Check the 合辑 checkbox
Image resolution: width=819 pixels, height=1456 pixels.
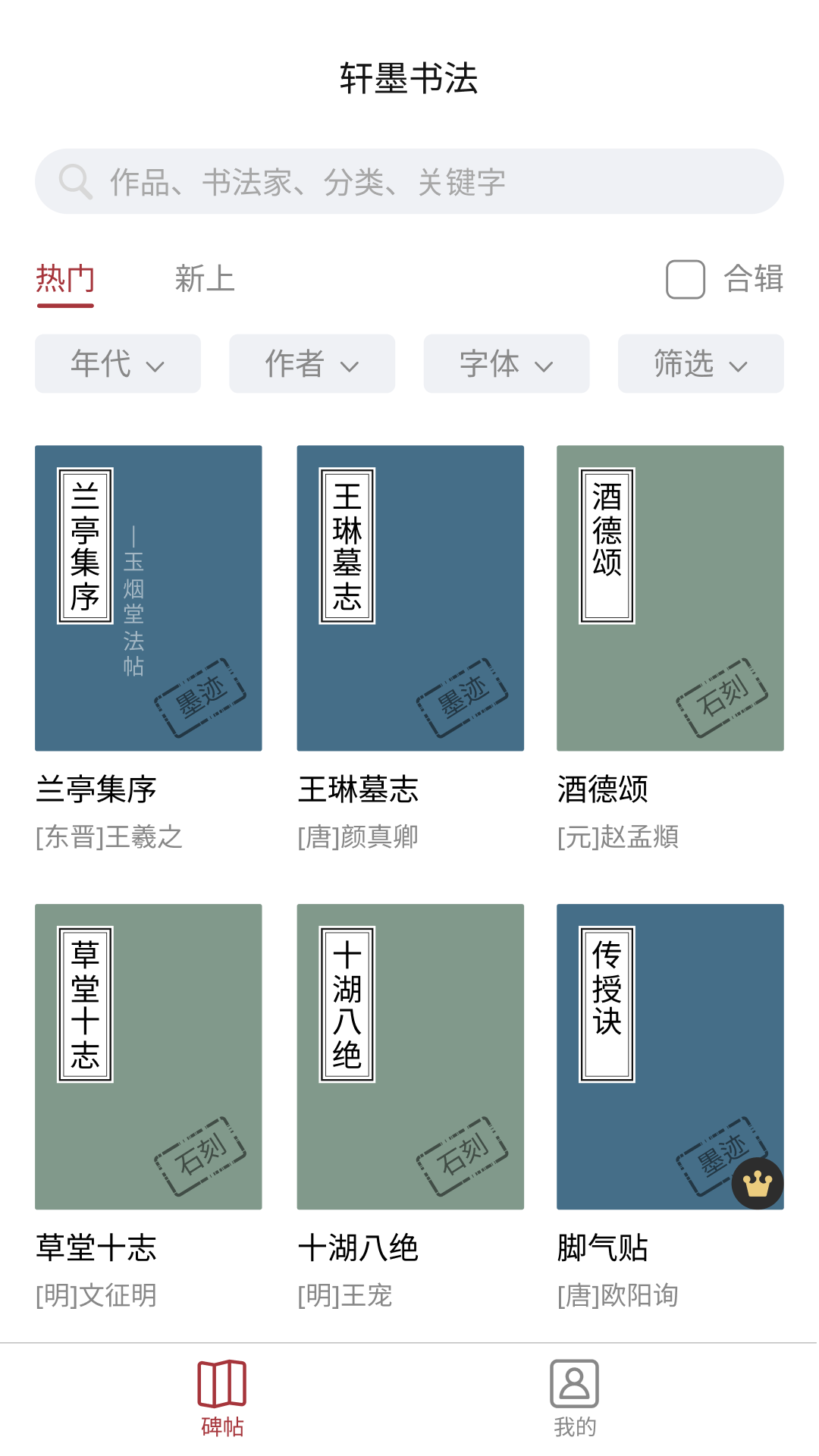(x=686, y=280)
